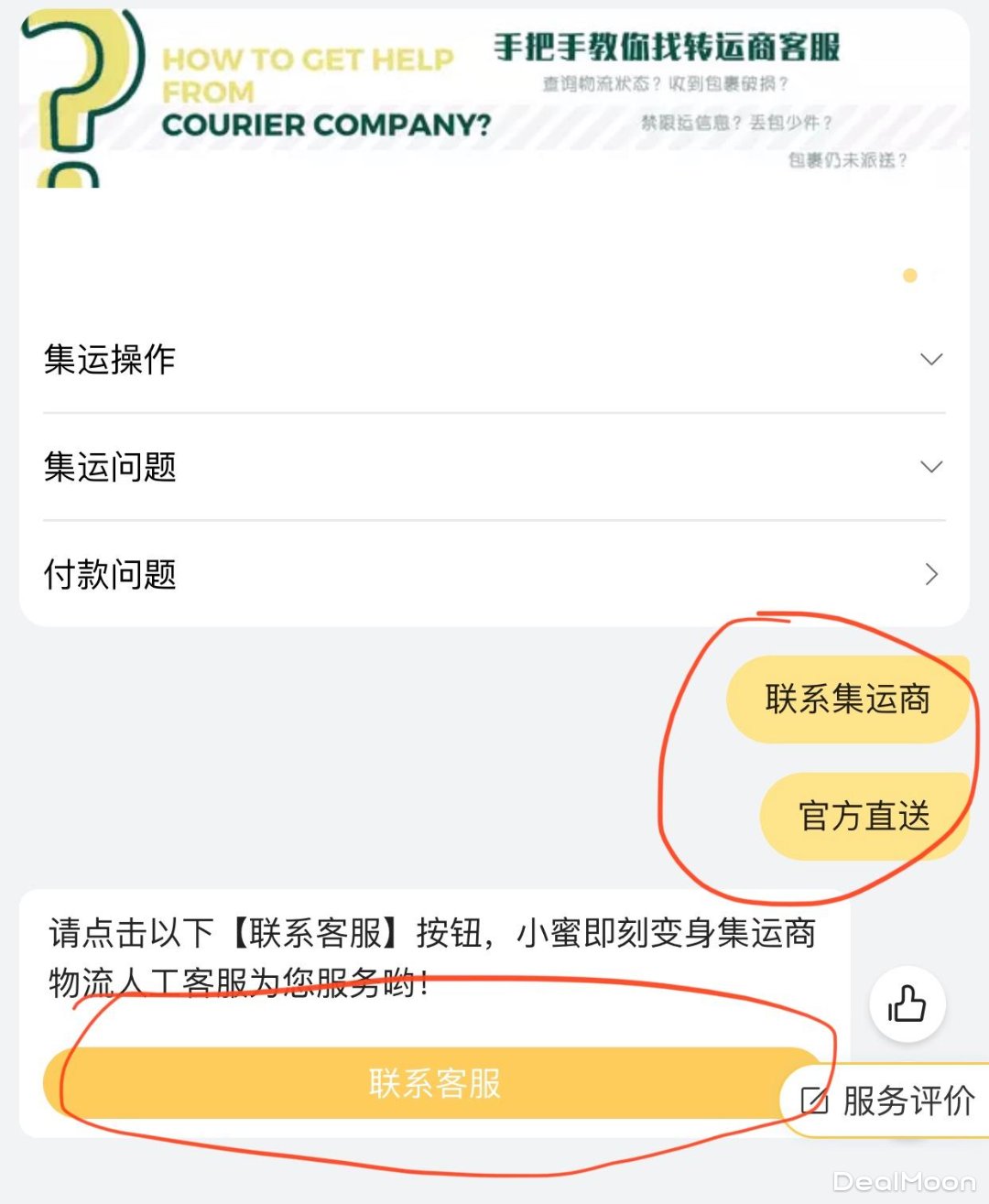Tap the 联系客服 button

pos(434,1084)
